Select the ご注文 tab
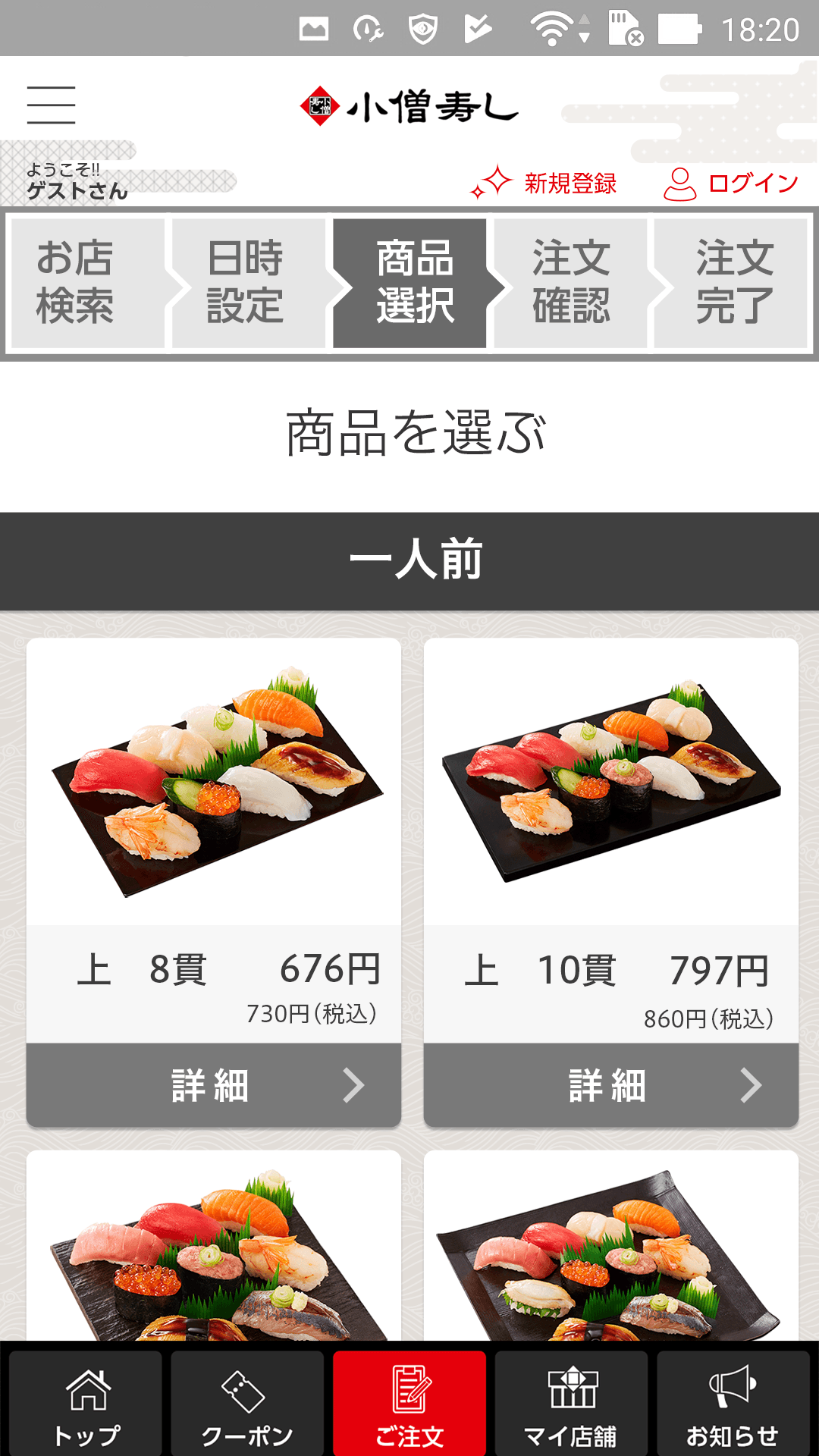Viewport: 819px width, 1456px height. (x=409, y=1404)
